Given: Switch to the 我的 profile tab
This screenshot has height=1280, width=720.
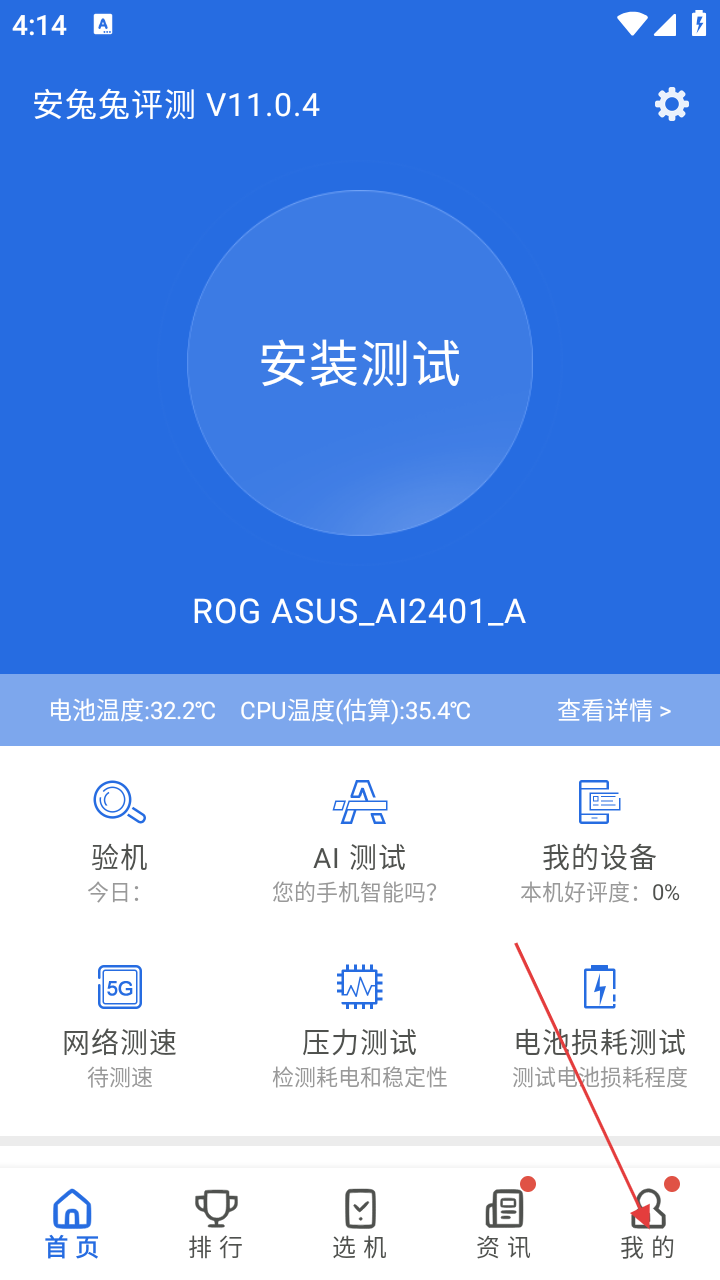Looking at the screenshot, I should pos(648,1224).
